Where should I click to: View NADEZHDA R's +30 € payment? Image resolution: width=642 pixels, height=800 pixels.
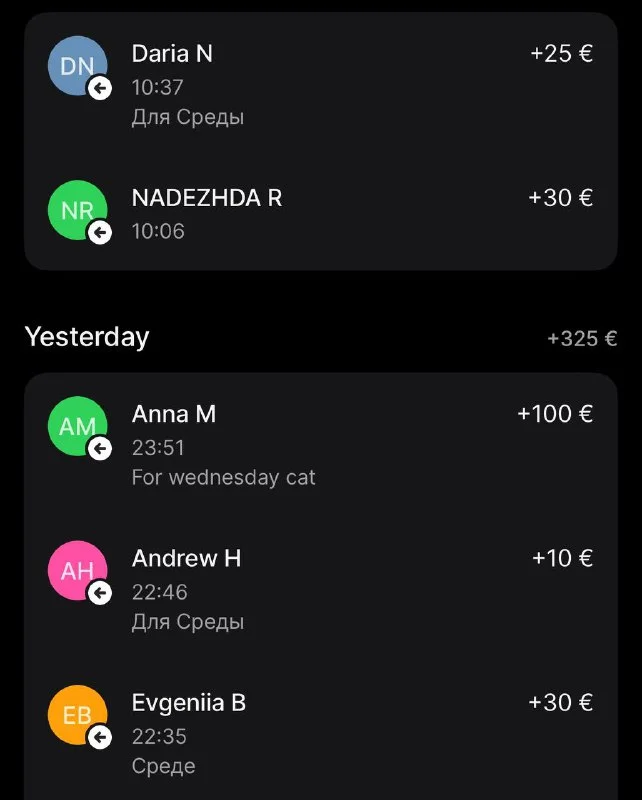[320, 213]
